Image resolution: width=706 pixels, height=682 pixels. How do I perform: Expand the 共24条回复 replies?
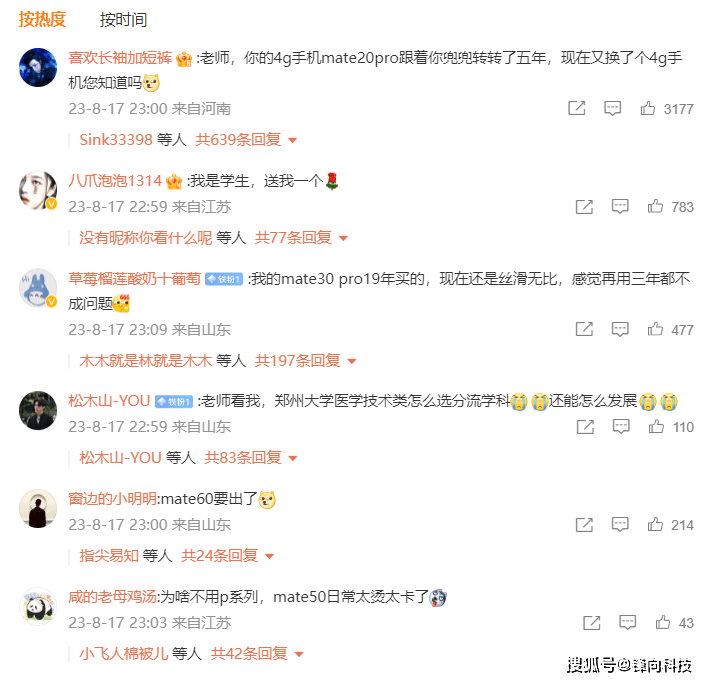(227, 556)
